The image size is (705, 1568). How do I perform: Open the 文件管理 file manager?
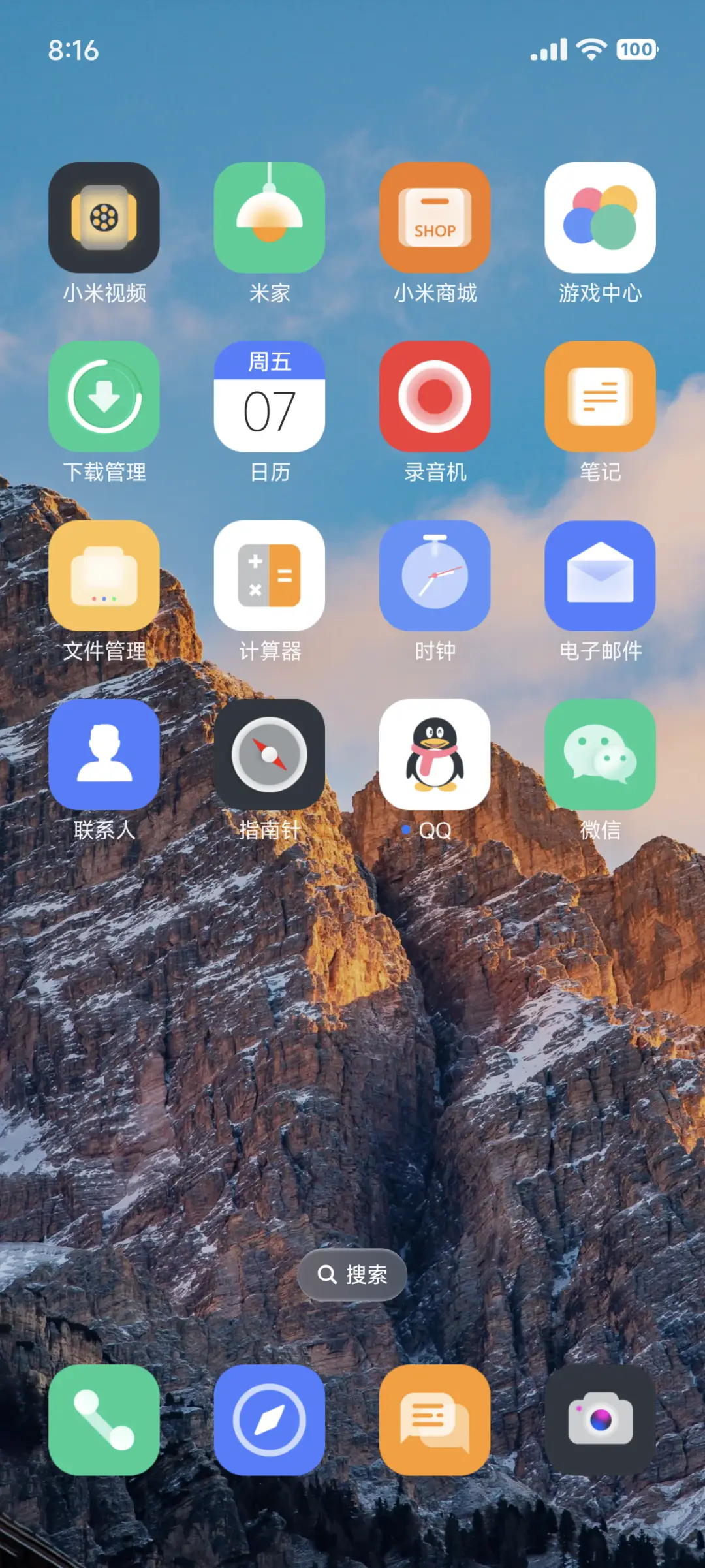pyautogui.click(x=104, y=576)
